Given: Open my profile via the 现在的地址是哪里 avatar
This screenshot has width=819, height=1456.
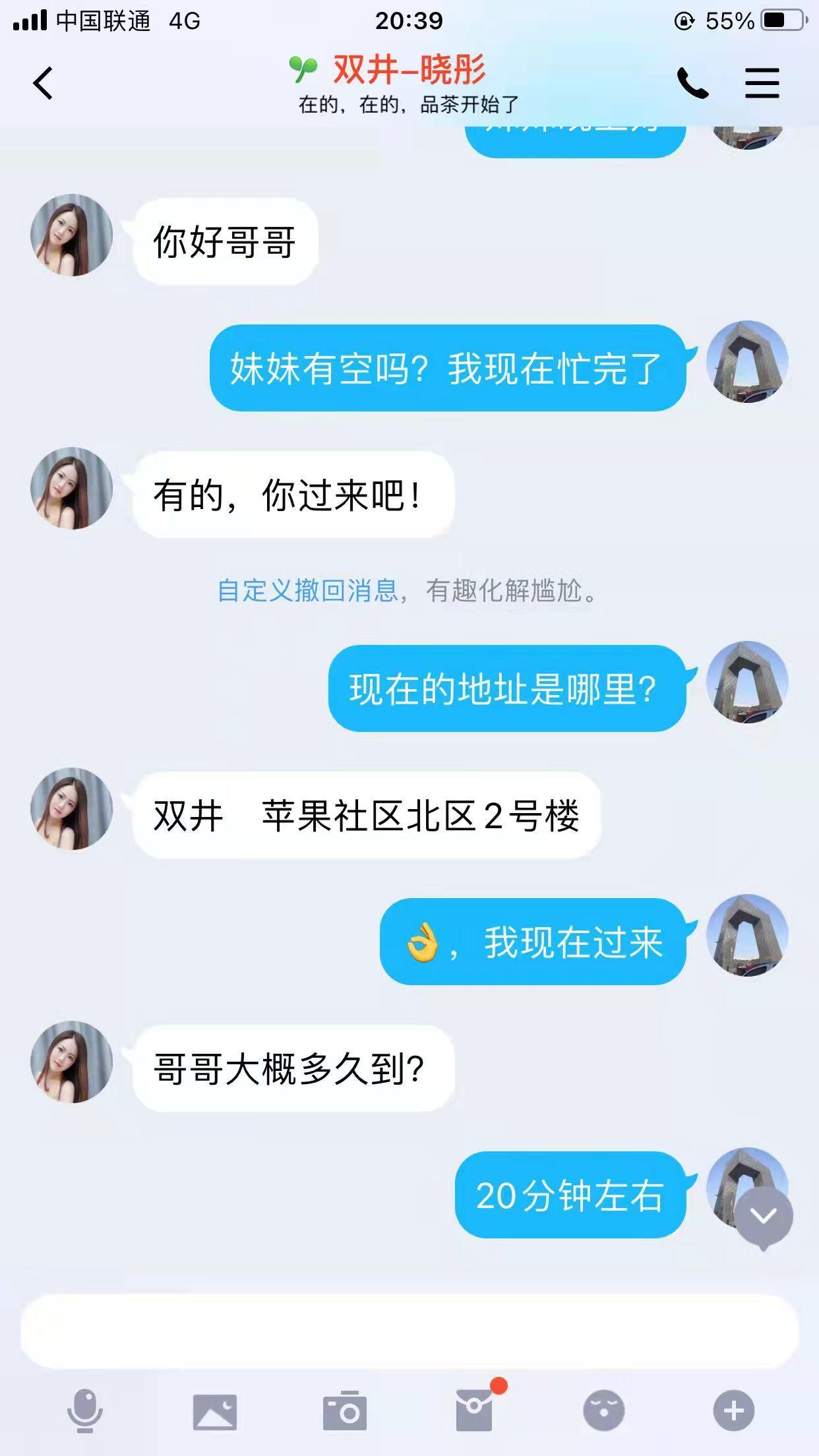Looking at the screenshot, I should (x=747, y=682).
